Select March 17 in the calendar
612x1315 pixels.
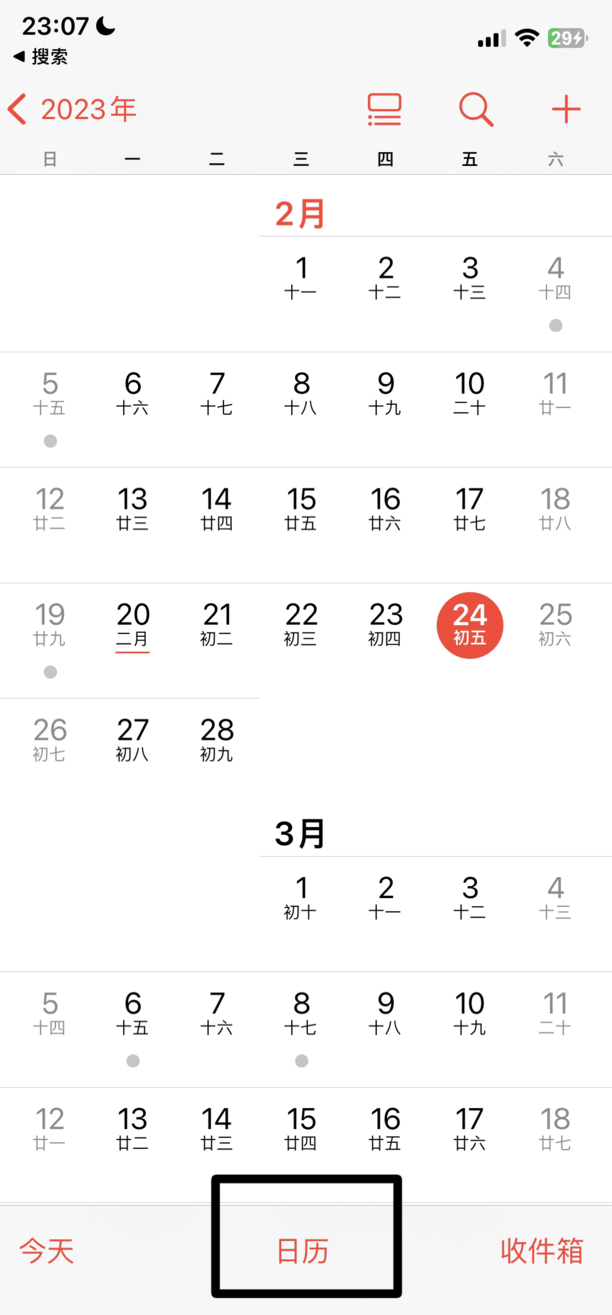[470, 1129]
